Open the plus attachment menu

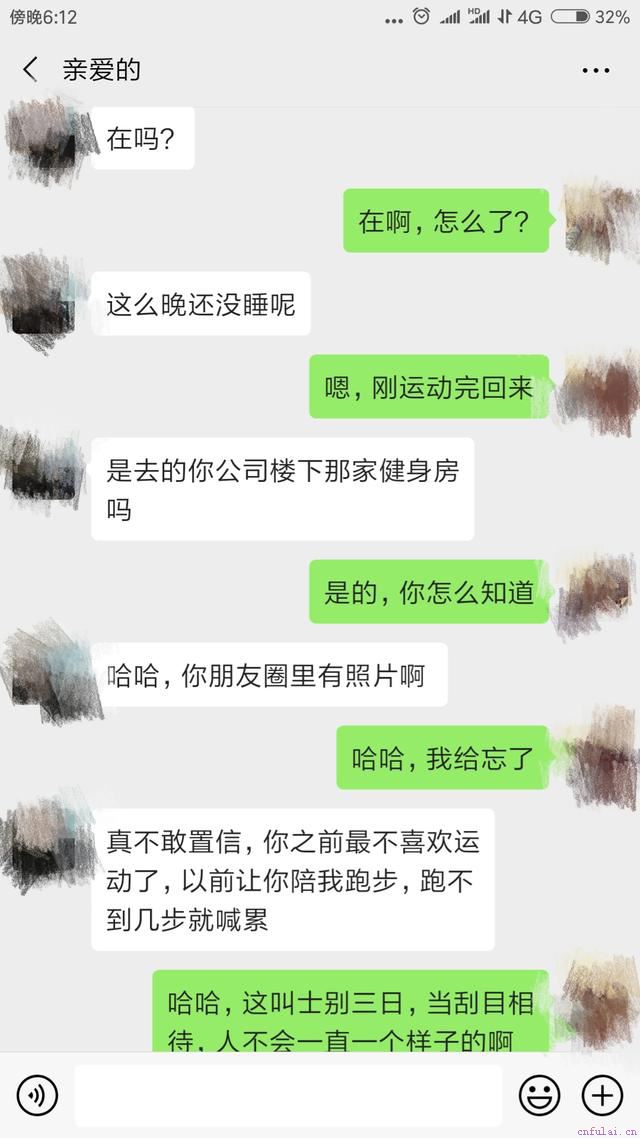pos(602,1095)
